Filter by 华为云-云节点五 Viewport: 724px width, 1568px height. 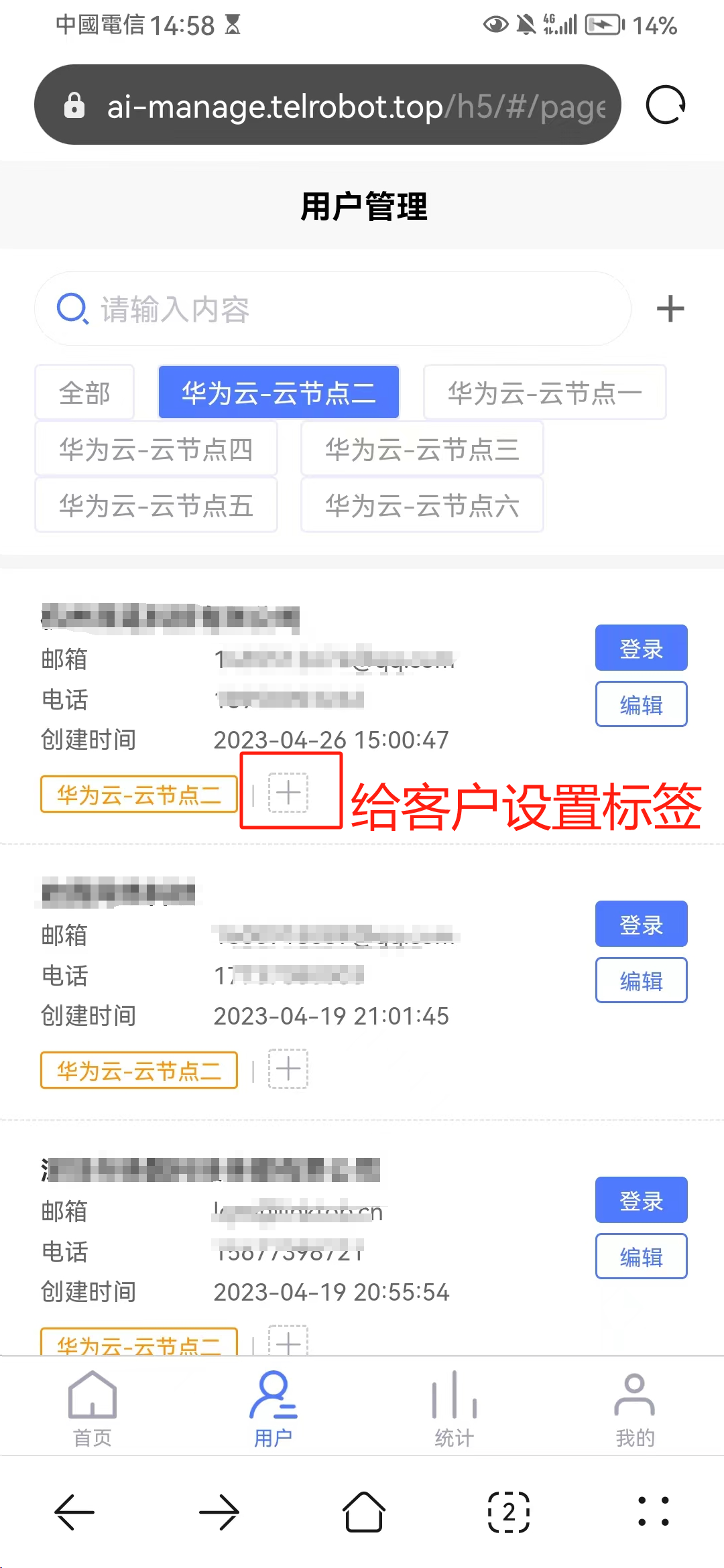[156, 505]
